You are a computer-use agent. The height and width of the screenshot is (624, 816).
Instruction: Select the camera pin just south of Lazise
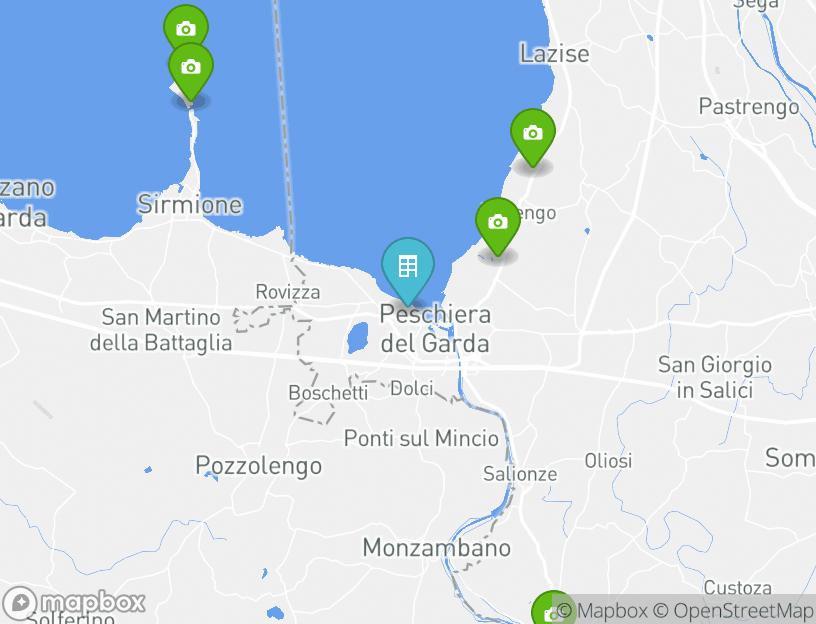pyautogui.click(x=533, y=134)
